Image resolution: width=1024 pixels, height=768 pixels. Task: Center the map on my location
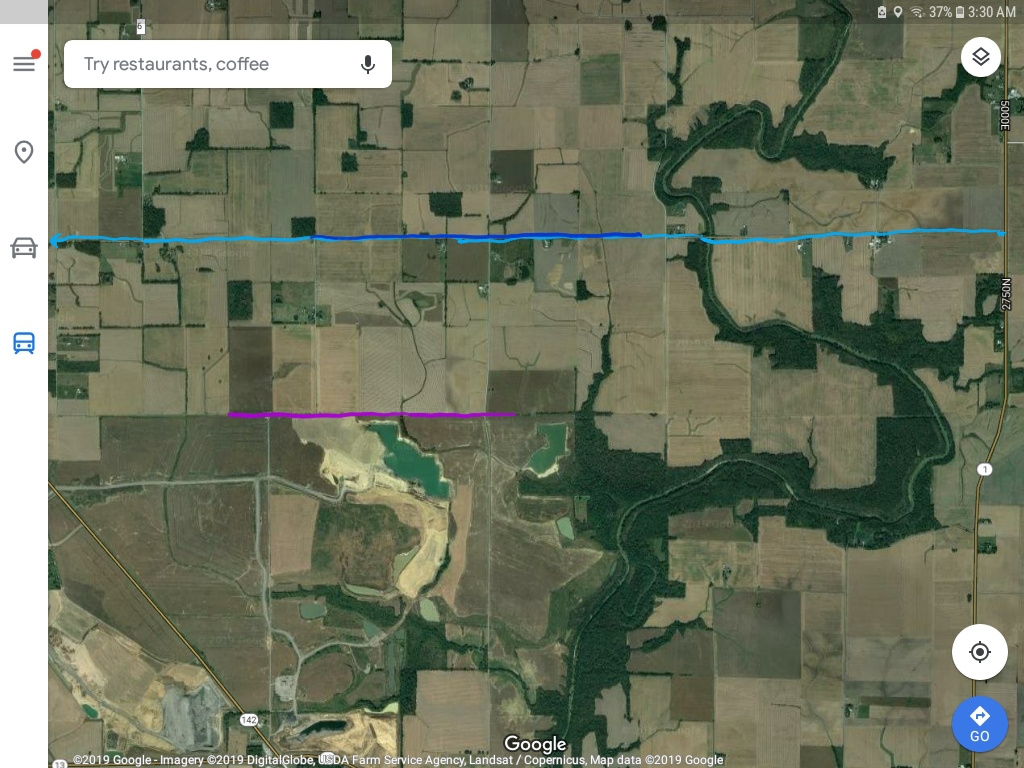[x=979, y=652]
